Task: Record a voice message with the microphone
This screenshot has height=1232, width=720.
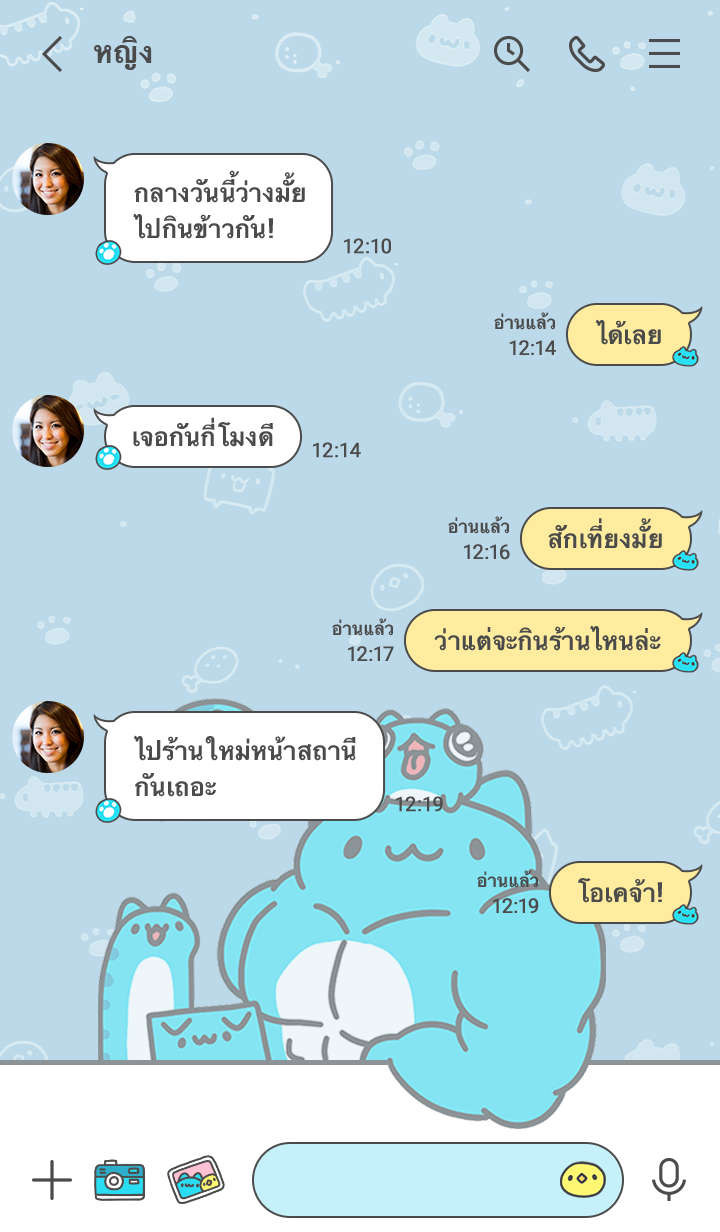Action: (668, 1180)
